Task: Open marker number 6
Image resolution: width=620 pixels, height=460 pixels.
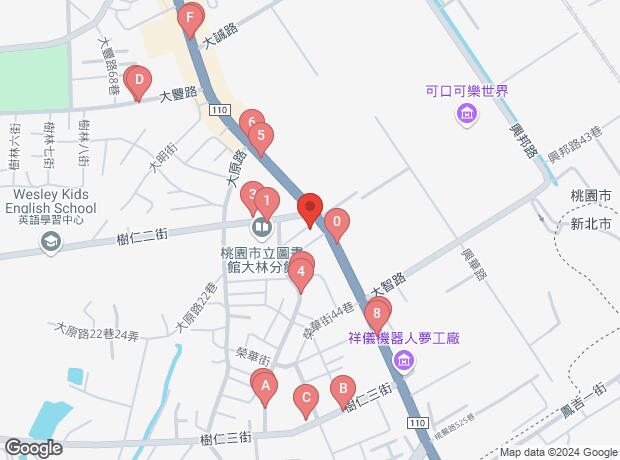Action: (x=250, y=122)
